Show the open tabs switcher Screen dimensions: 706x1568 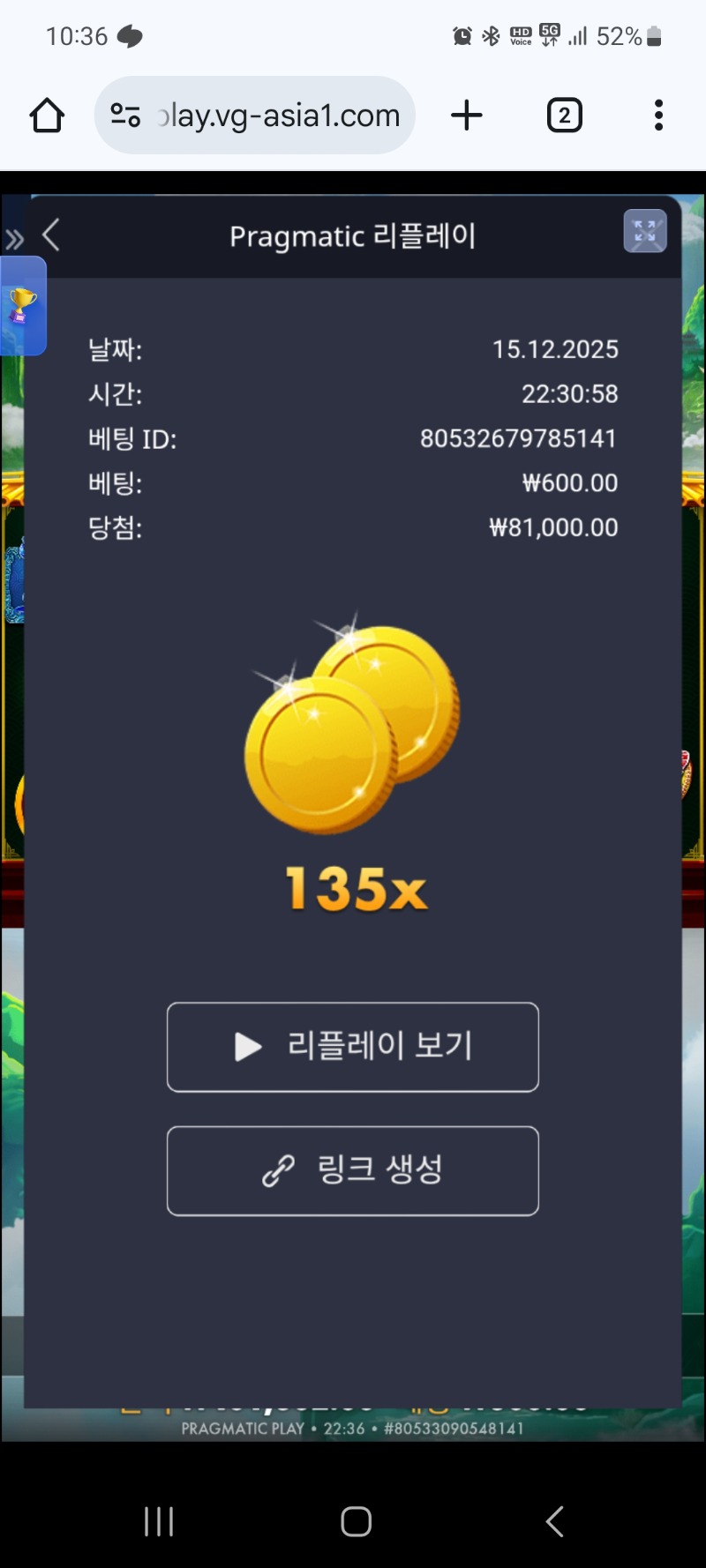tap(565, 116)
